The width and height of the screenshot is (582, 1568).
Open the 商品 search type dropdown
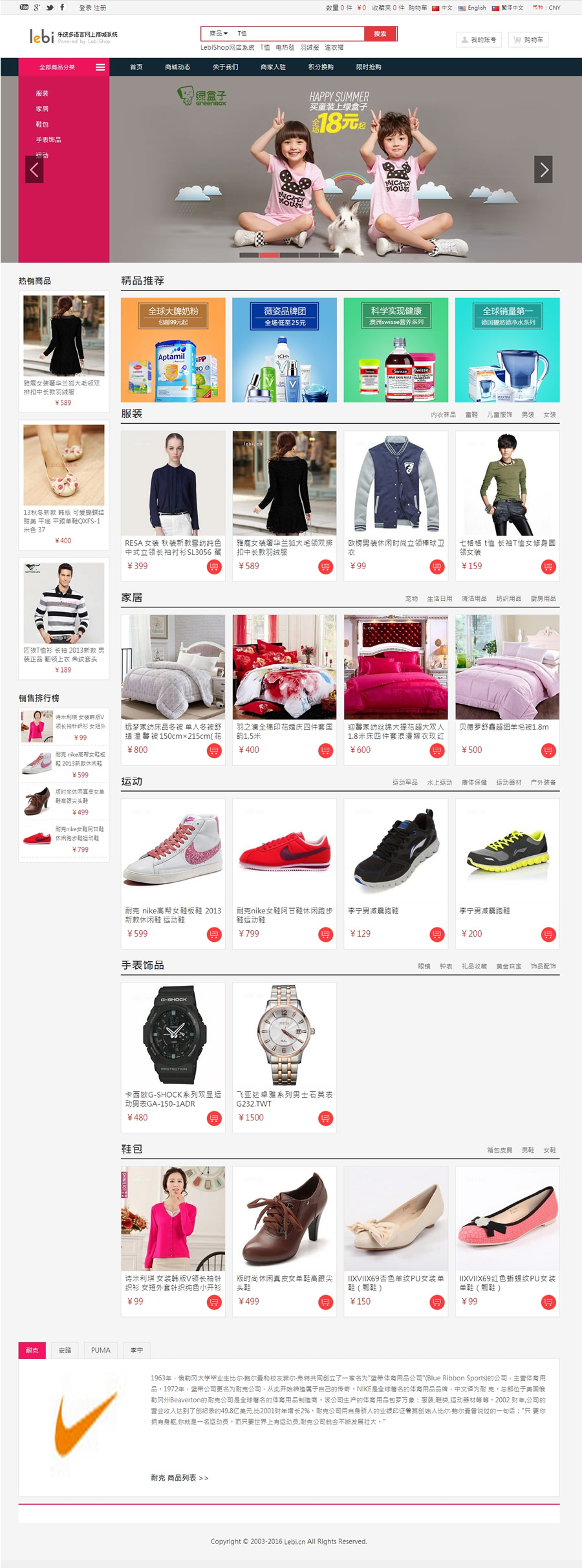218,34
